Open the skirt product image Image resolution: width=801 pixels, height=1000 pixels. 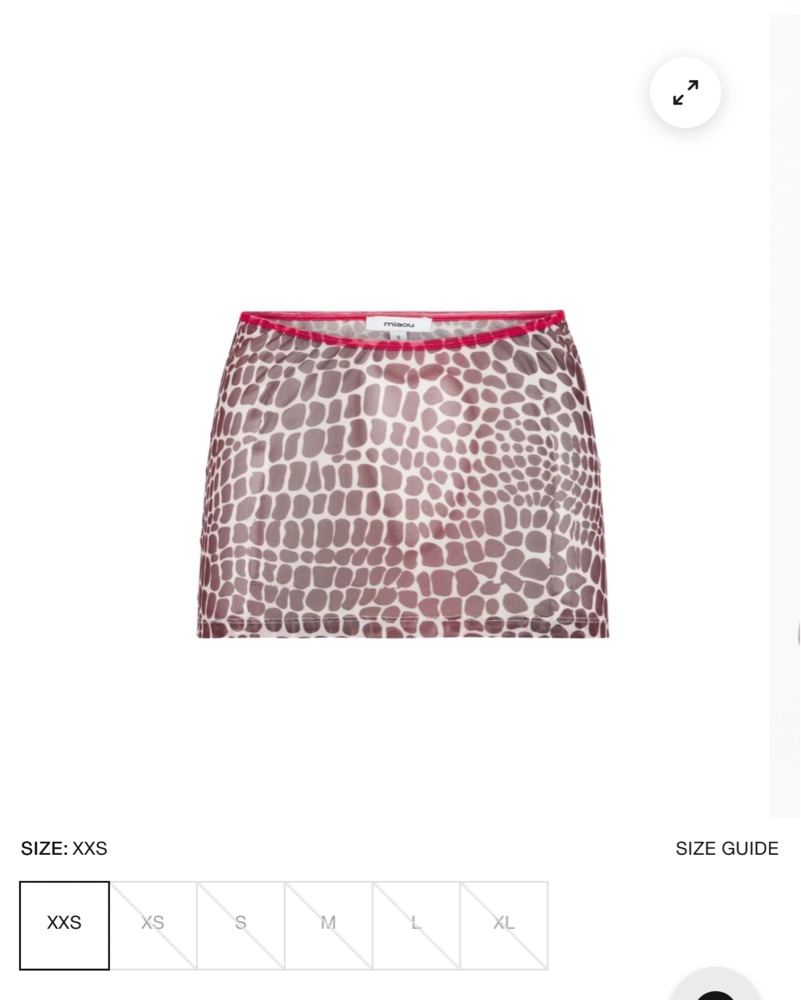(403, 475)
